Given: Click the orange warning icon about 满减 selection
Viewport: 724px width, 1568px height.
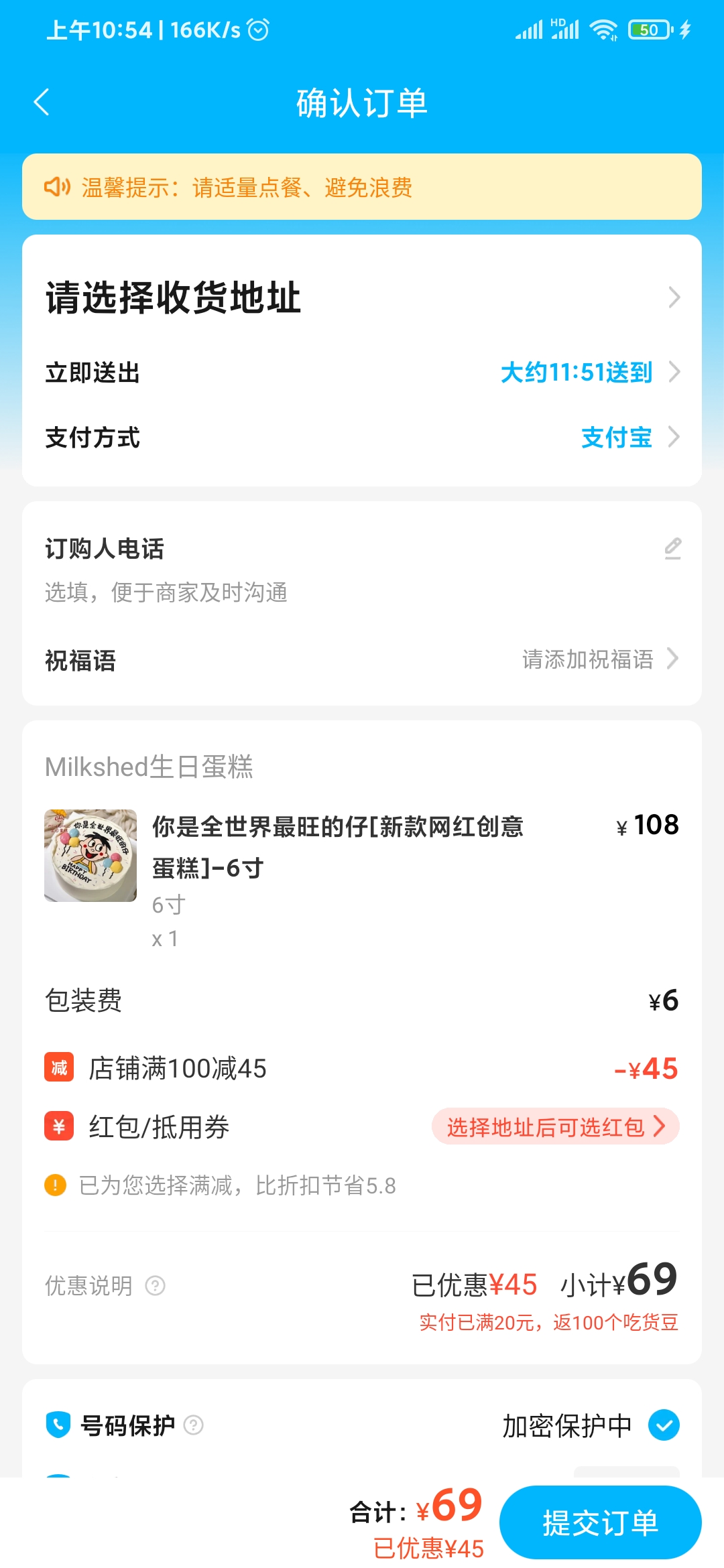Looking at the screenshot, I should [x=56, y=1183].
